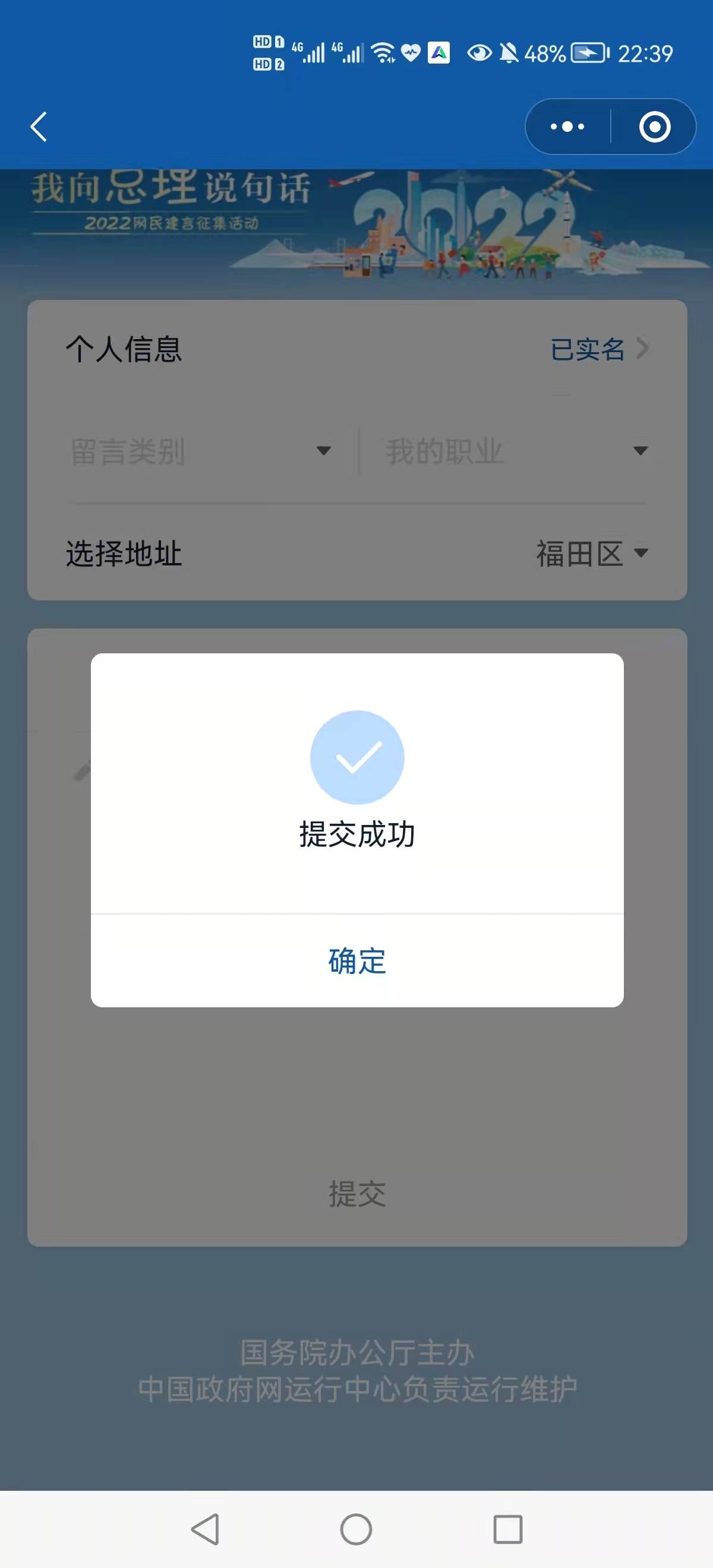This screenshot has width=713, height=1568.
Task: Open the mini program more options menu
Action: (567, 127)
